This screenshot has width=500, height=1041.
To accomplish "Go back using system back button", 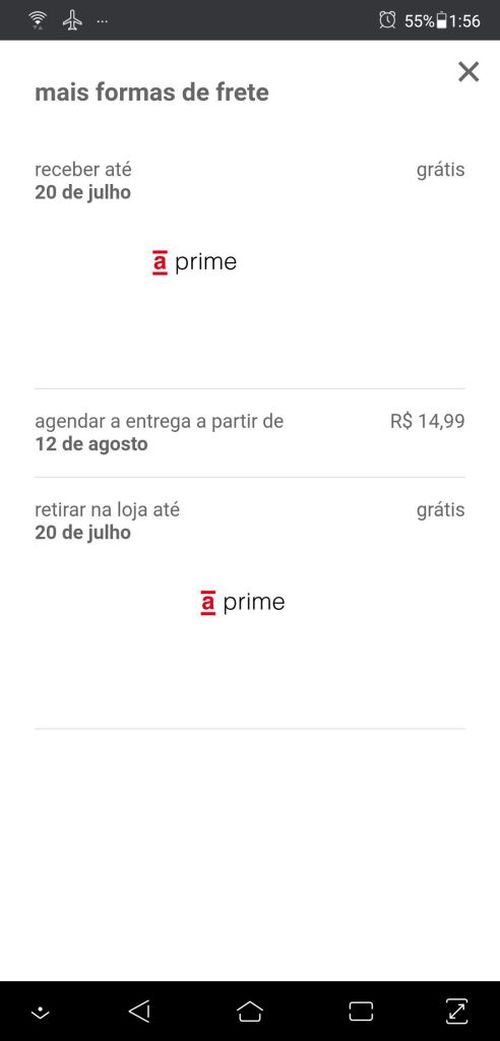I will [x=139, y=1011].
